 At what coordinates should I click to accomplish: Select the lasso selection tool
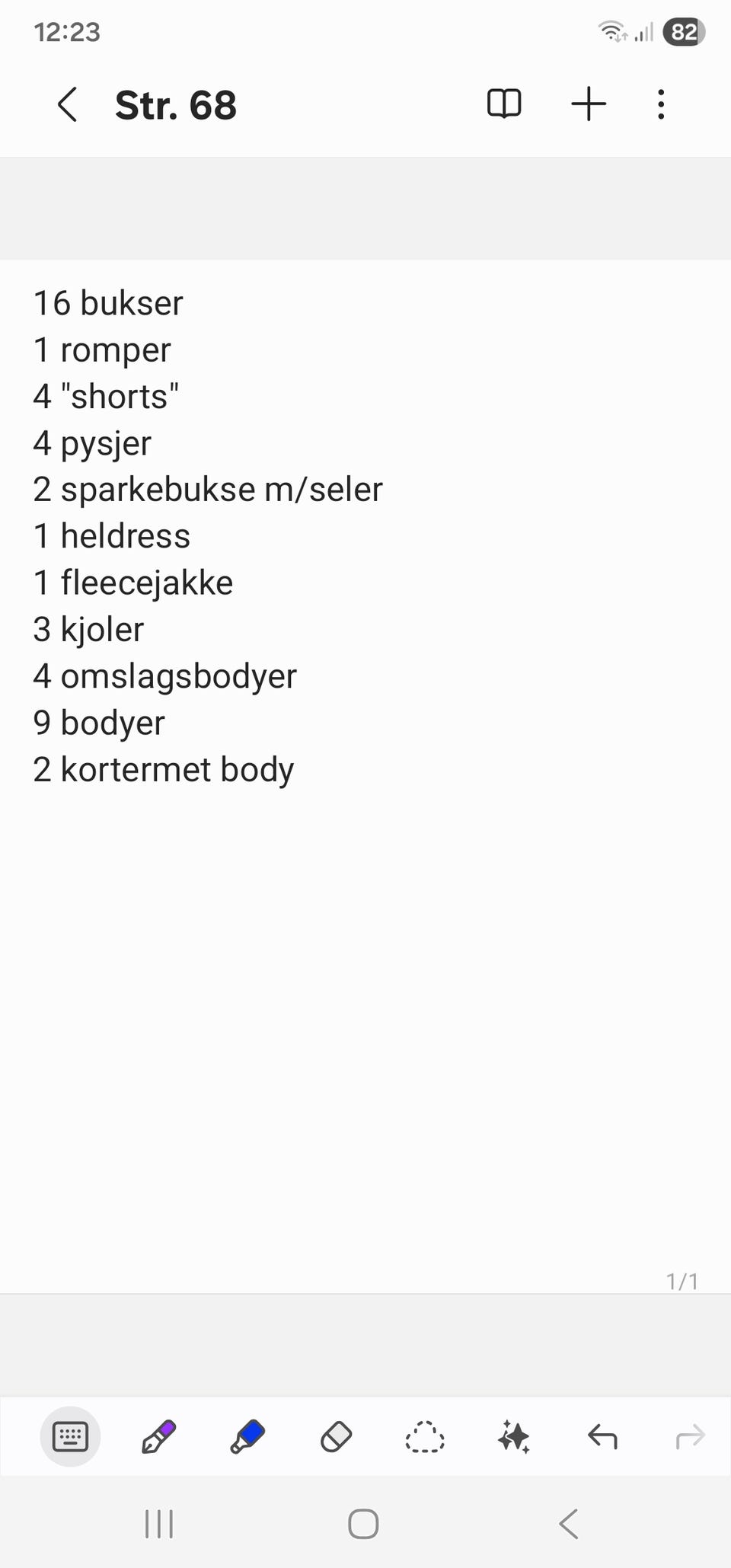(x=425, y=1437)
